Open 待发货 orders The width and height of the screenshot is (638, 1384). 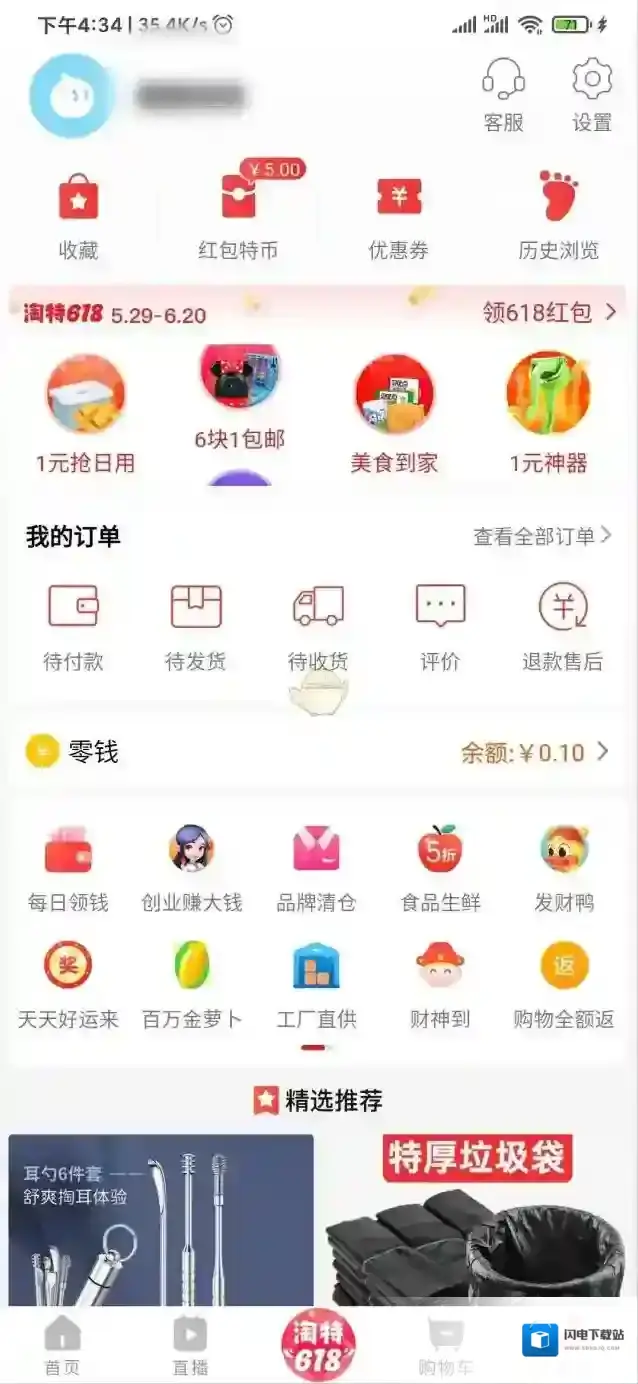pos(195,625)
